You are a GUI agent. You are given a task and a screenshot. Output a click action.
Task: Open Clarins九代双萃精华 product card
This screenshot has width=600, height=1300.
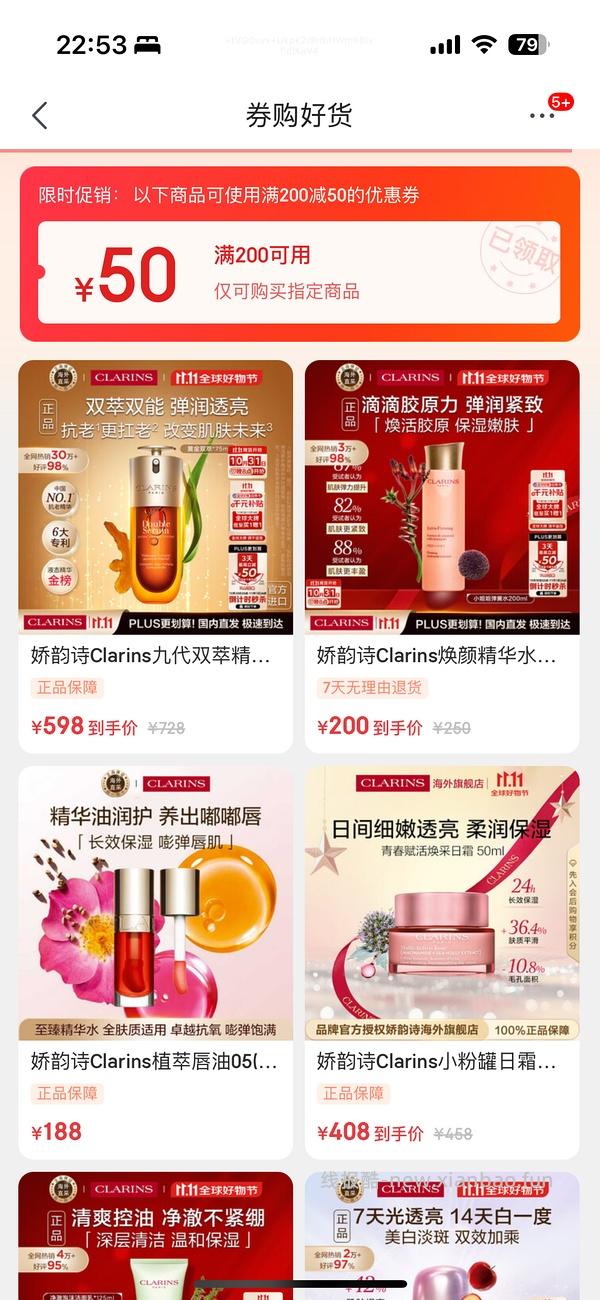click(x=156, y=555)
